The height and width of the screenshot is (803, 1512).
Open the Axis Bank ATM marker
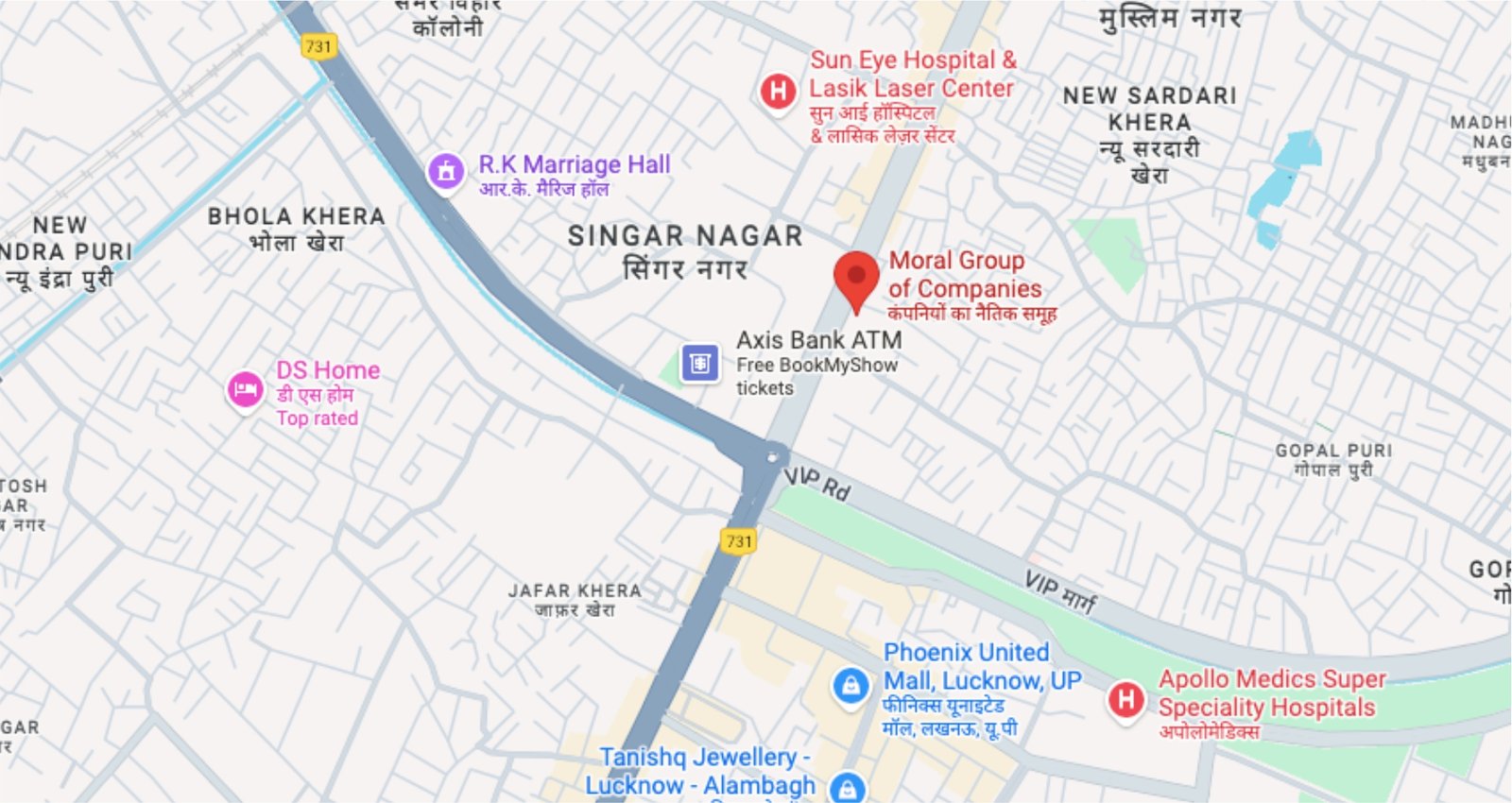[700, 362]
